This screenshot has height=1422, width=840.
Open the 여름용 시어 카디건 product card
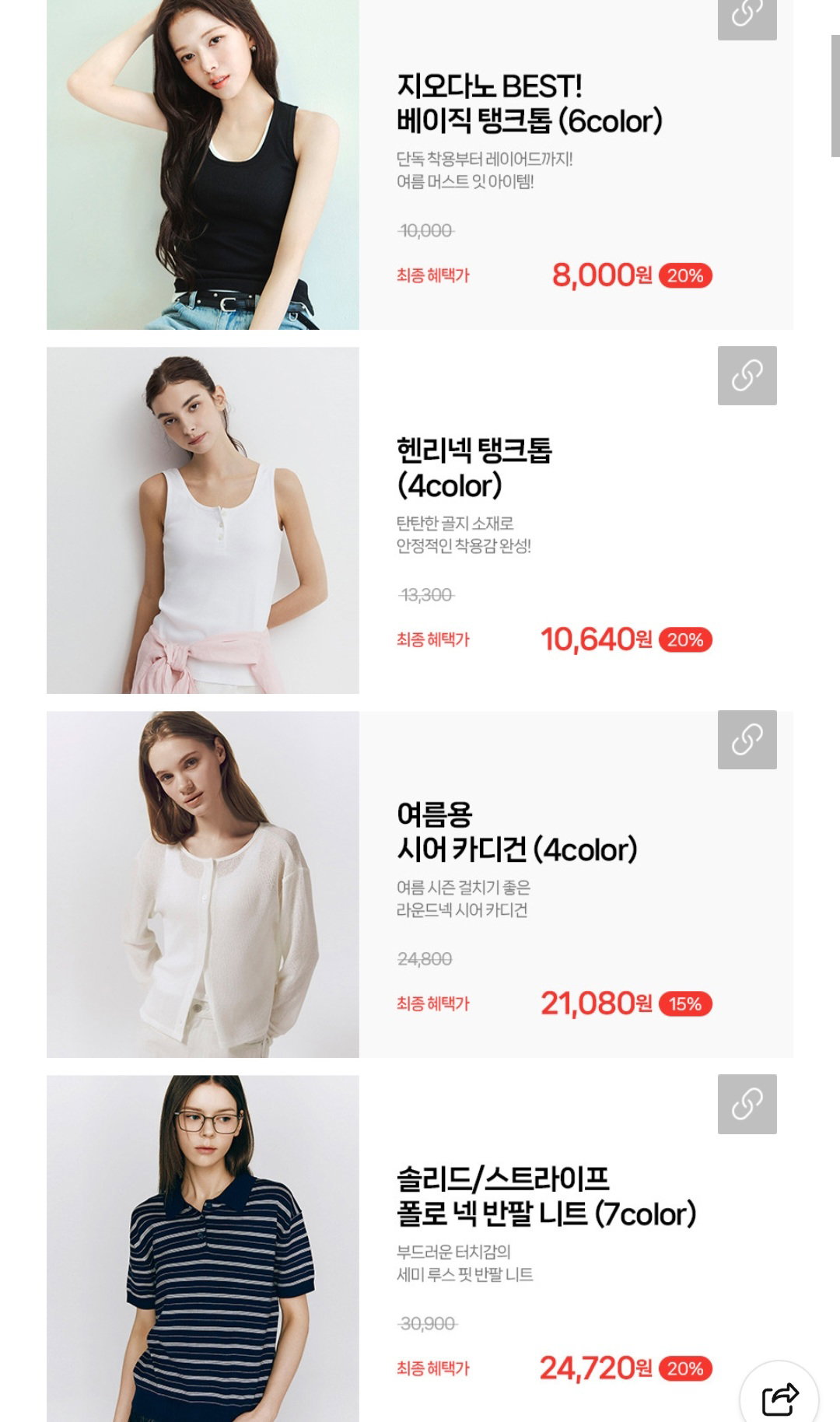pos(420,884)
